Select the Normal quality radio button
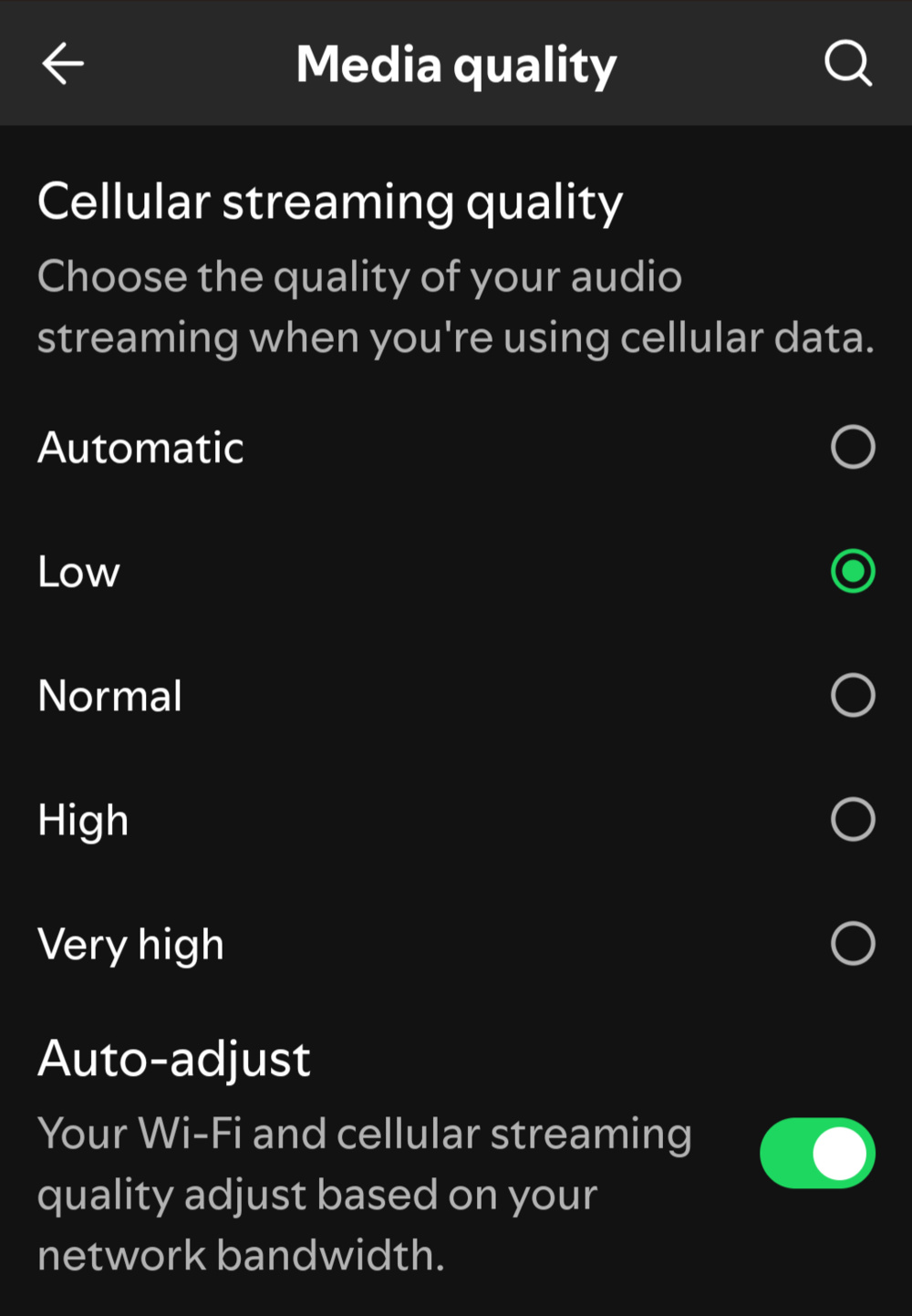The width and height of the screenshot is (912, 1316). pyautogui.click(x=852, y=695)
